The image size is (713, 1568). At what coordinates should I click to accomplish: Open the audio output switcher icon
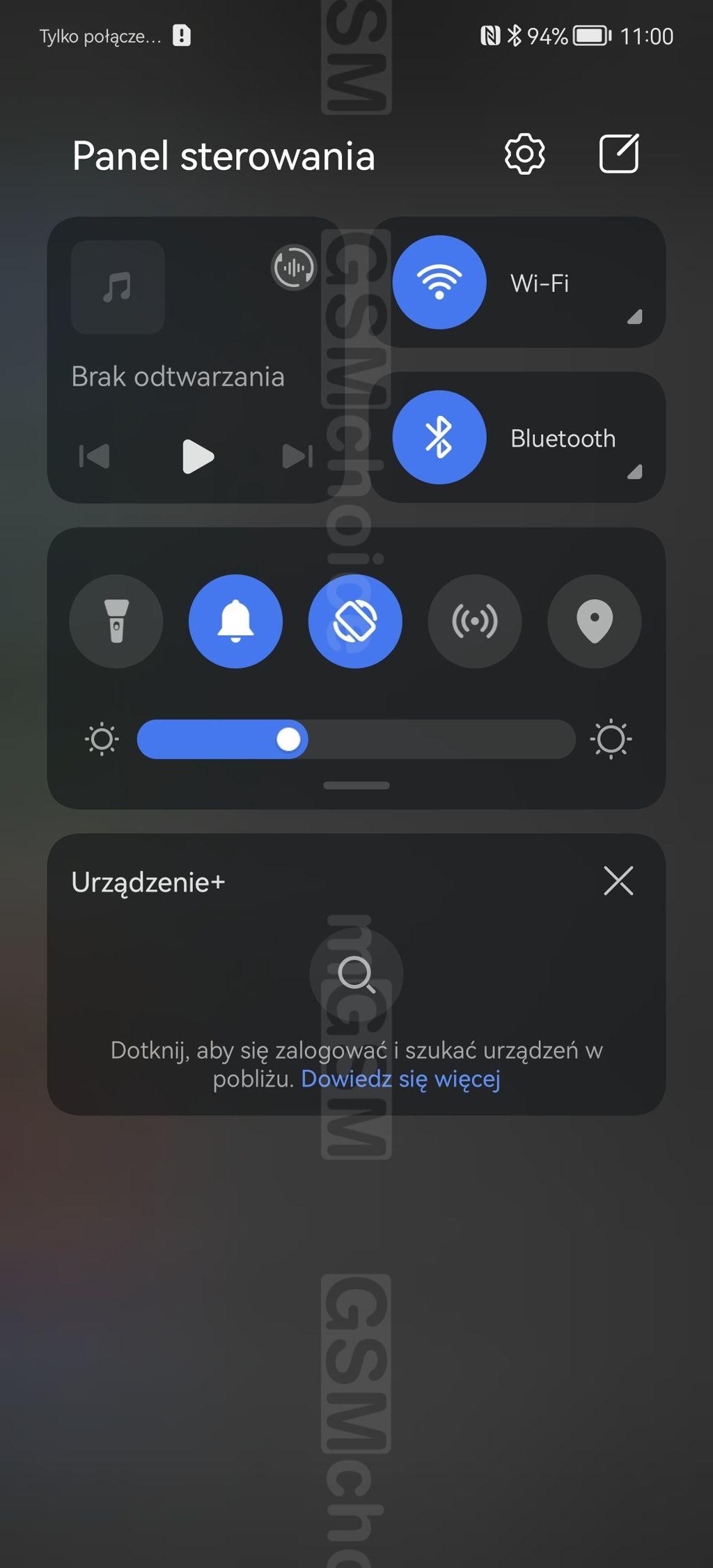coord(293,267)
